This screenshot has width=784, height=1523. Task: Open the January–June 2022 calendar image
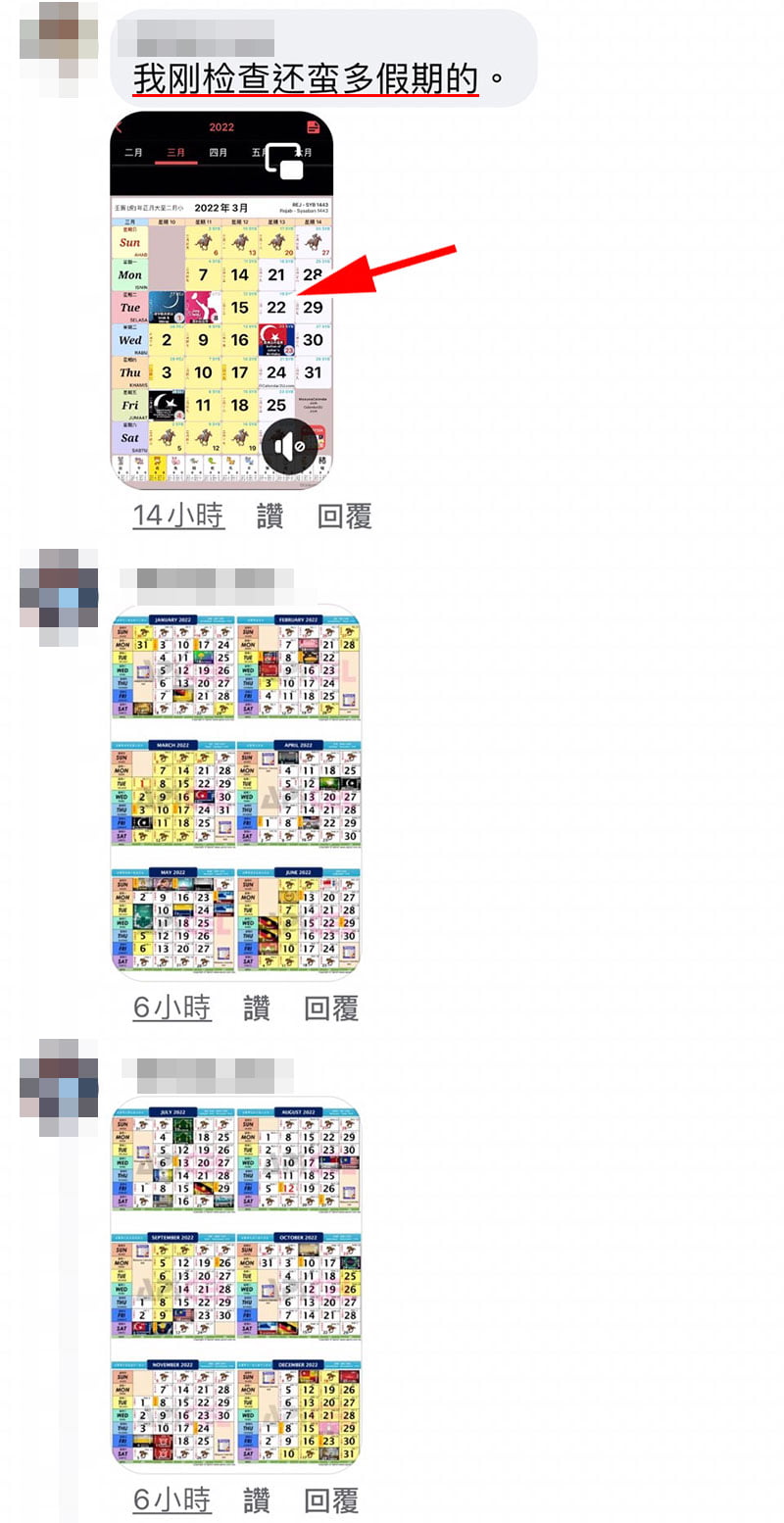point(235,792)
